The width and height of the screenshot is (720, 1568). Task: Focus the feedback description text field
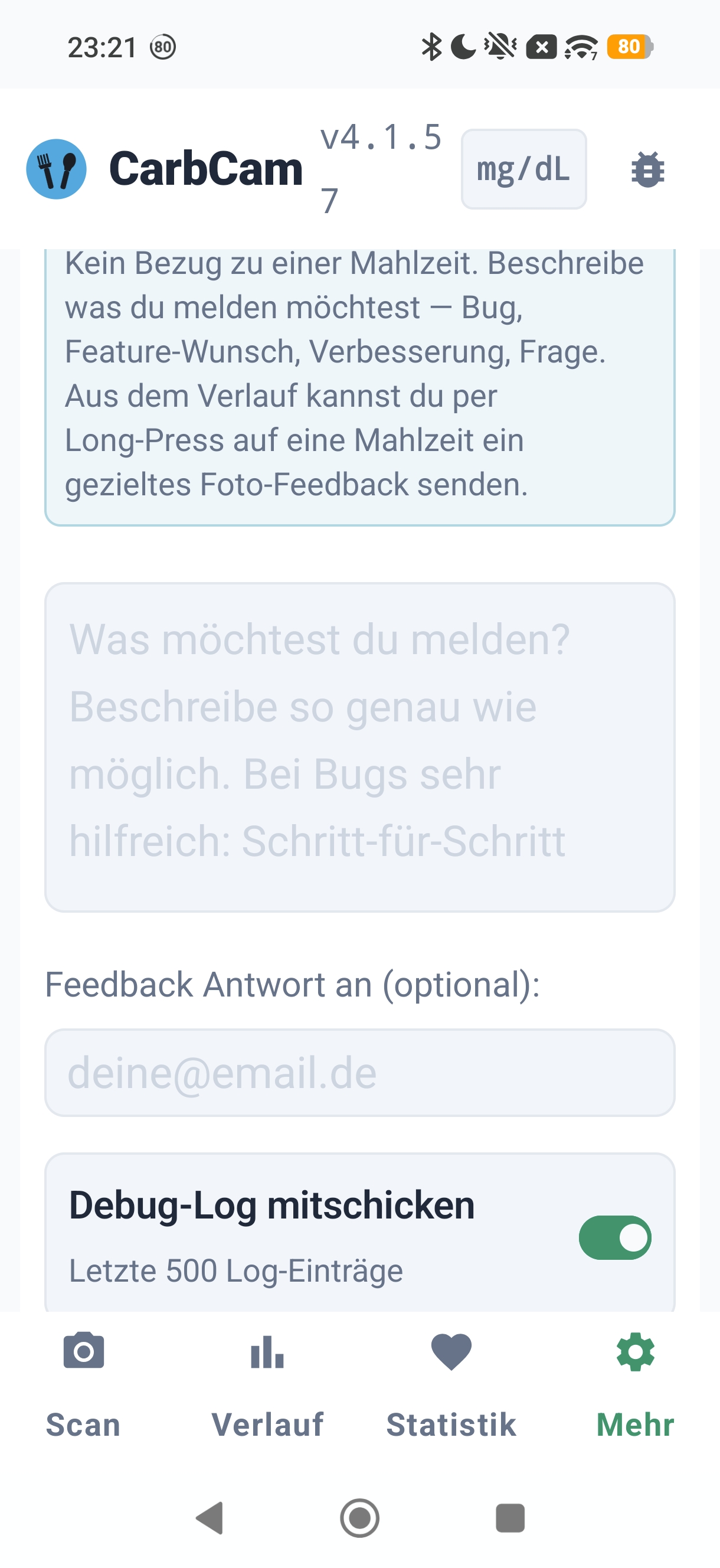(359, 747)
